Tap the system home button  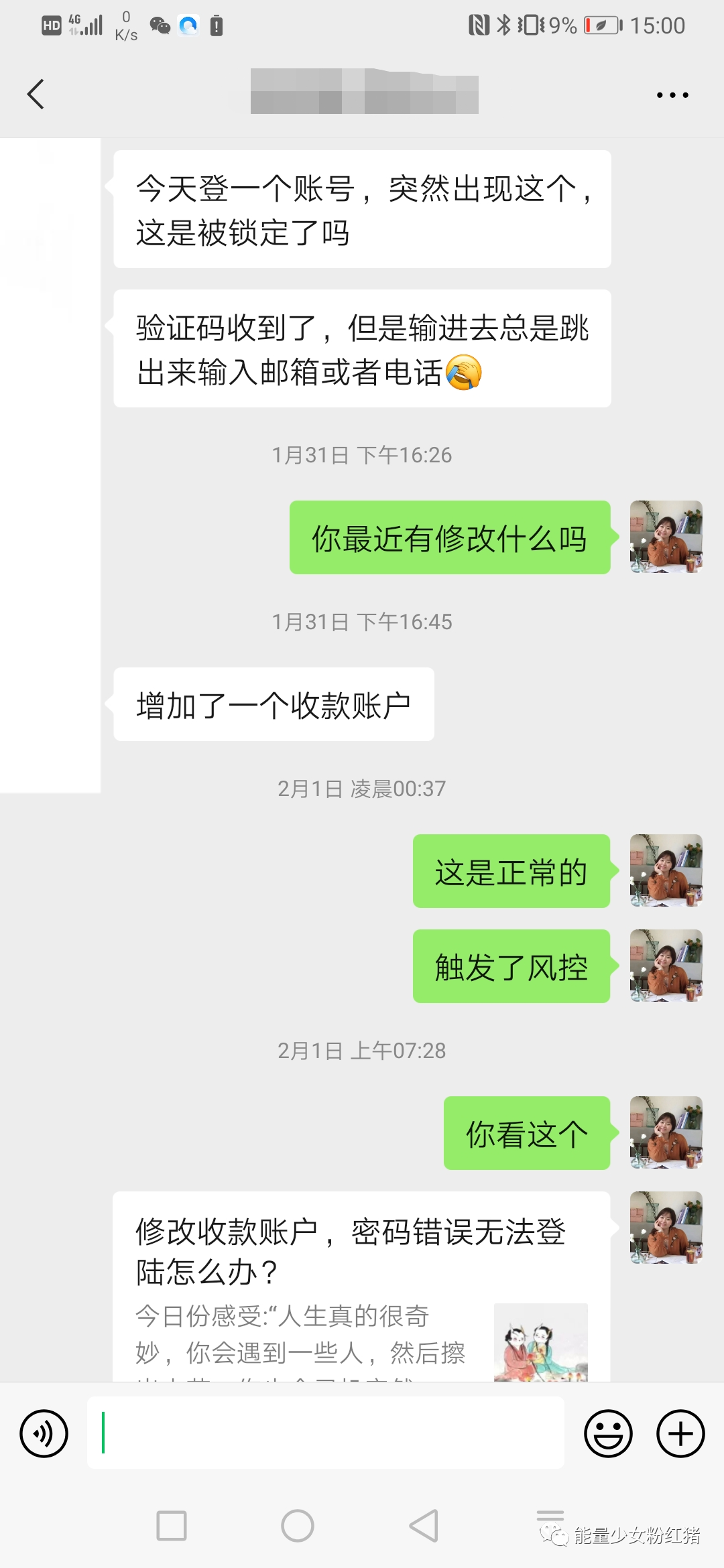click(298, 1526)
